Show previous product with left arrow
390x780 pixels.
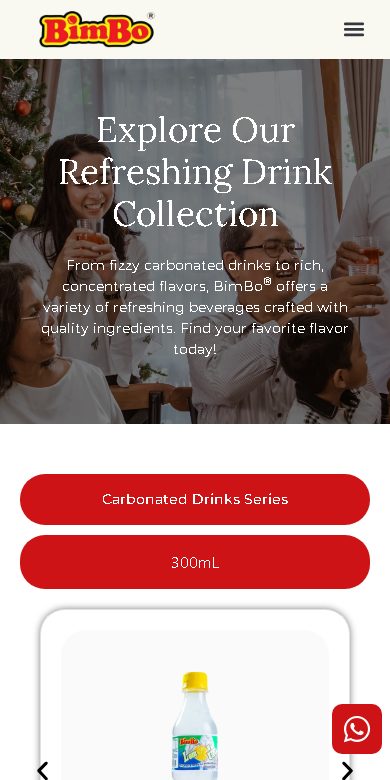(x=43, y=770)
